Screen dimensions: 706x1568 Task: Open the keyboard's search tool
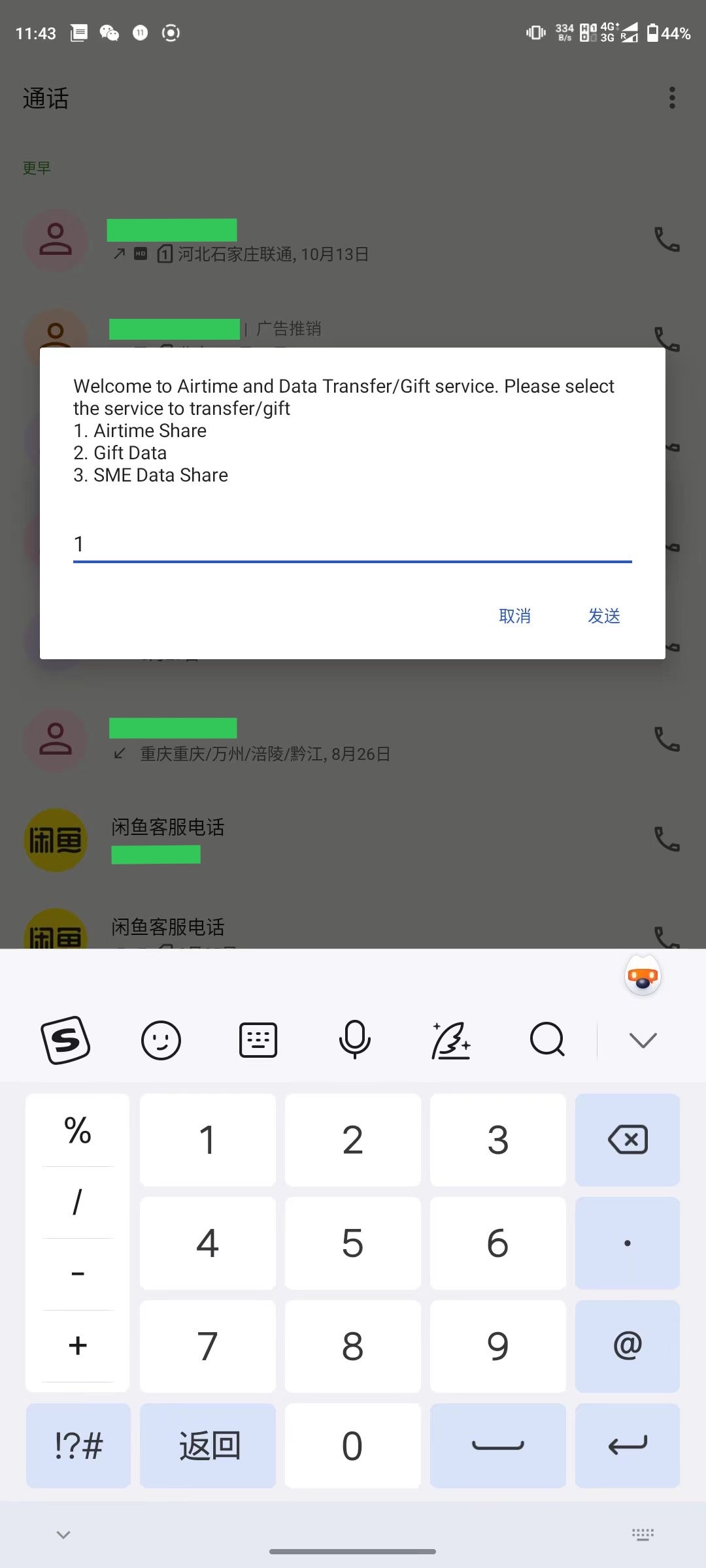(x=547, y=1039)
